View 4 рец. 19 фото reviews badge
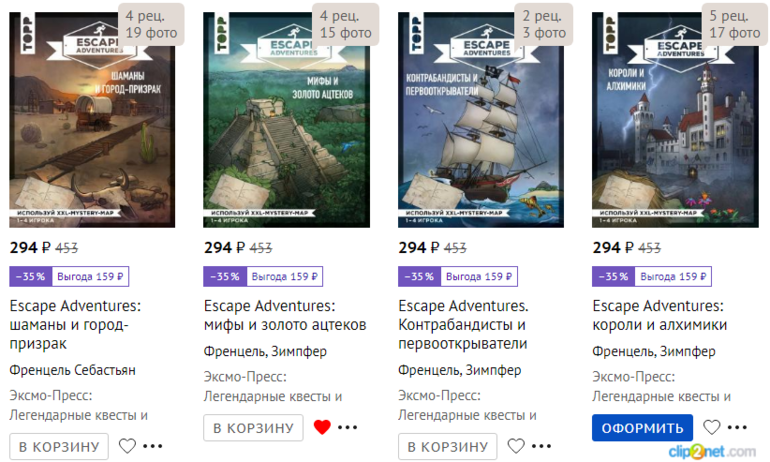 [151, 24]
